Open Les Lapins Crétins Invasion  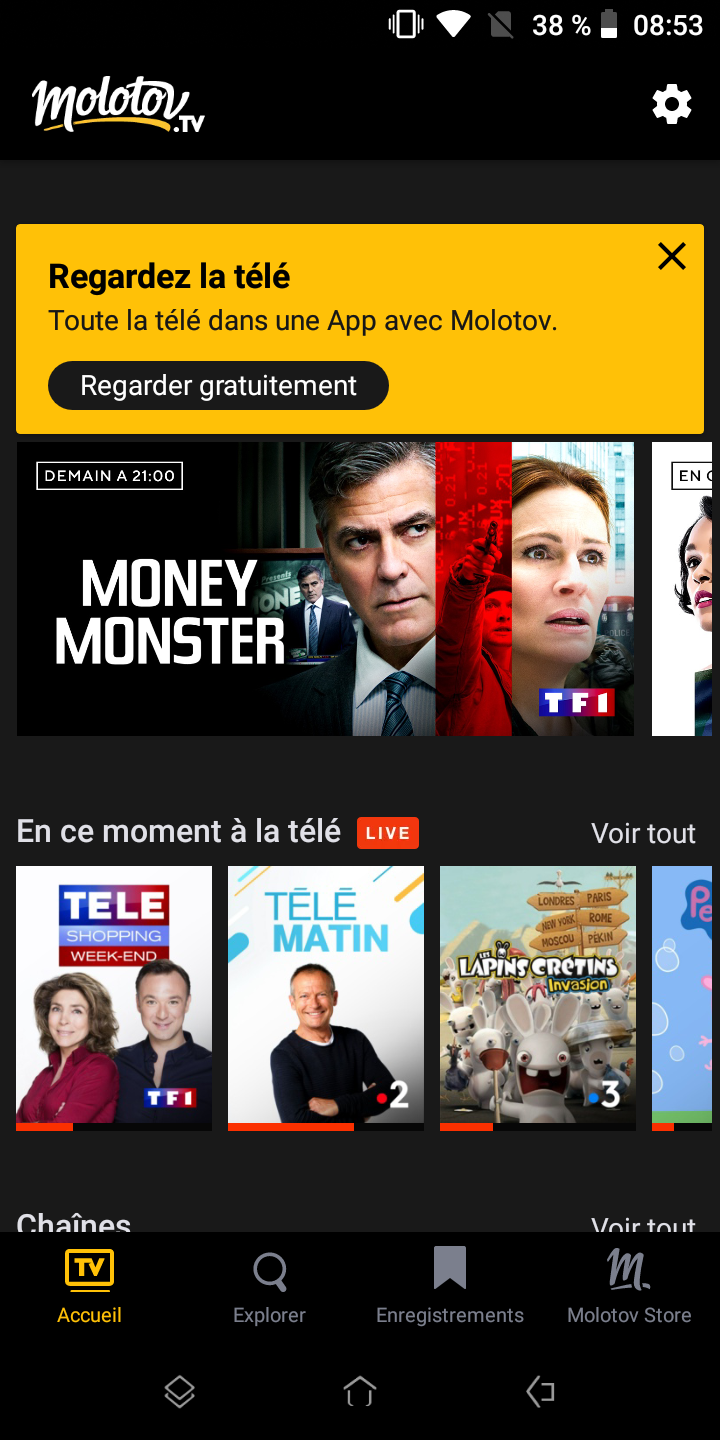point(538,997)
